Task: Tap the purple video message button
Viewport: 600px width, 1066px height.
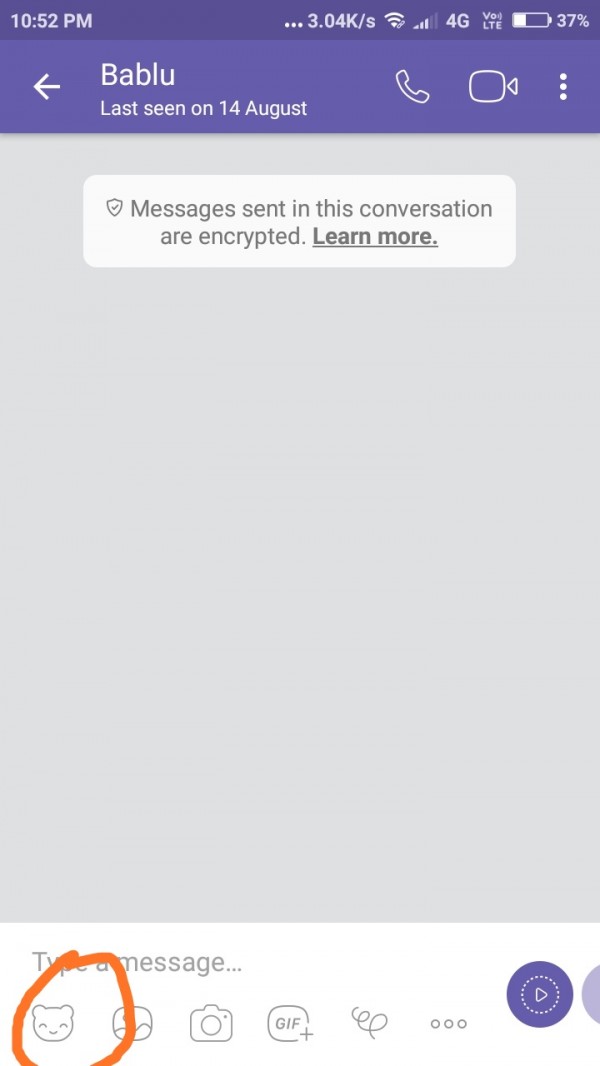Action: 540,994
